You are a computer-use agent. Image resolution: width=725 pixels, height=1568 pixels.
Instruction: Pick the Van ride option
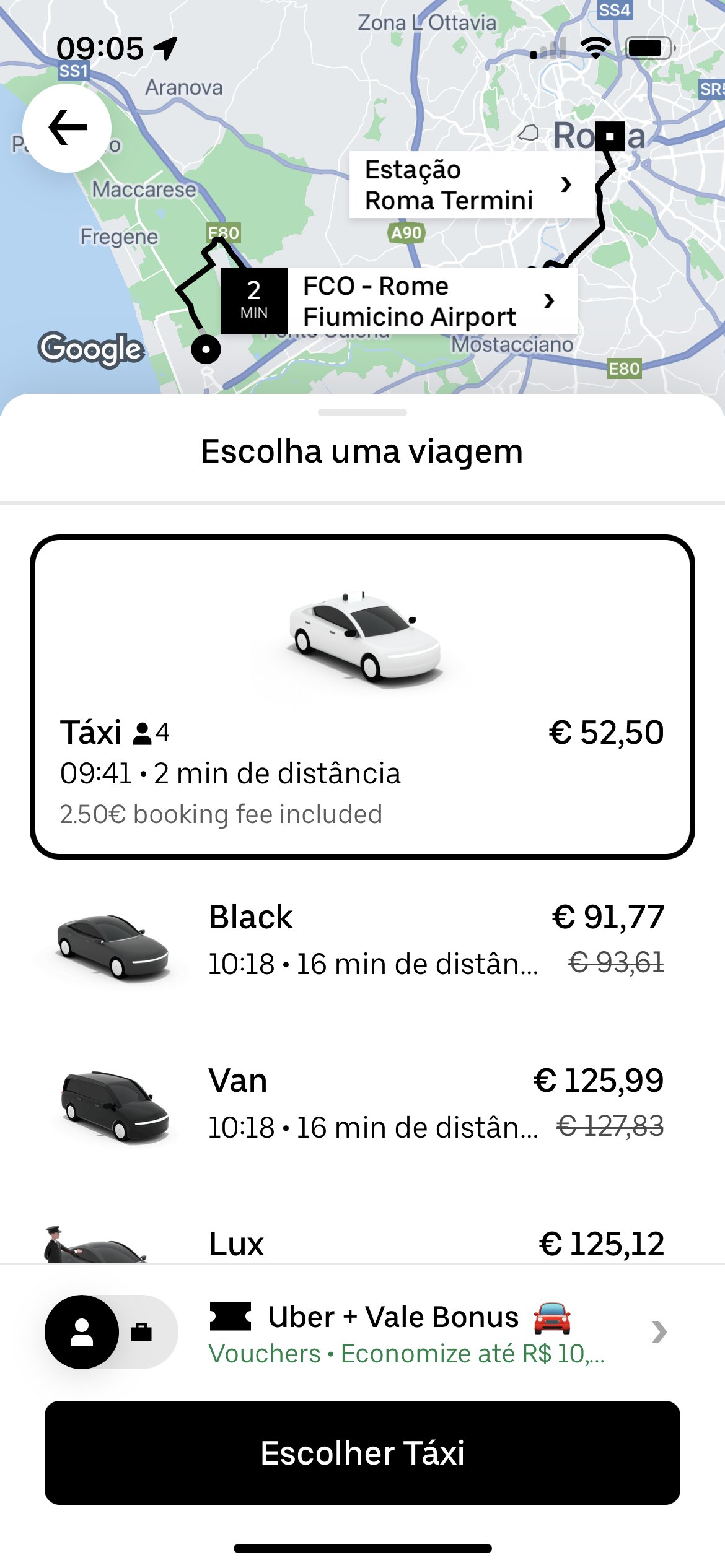(362, 1104)
